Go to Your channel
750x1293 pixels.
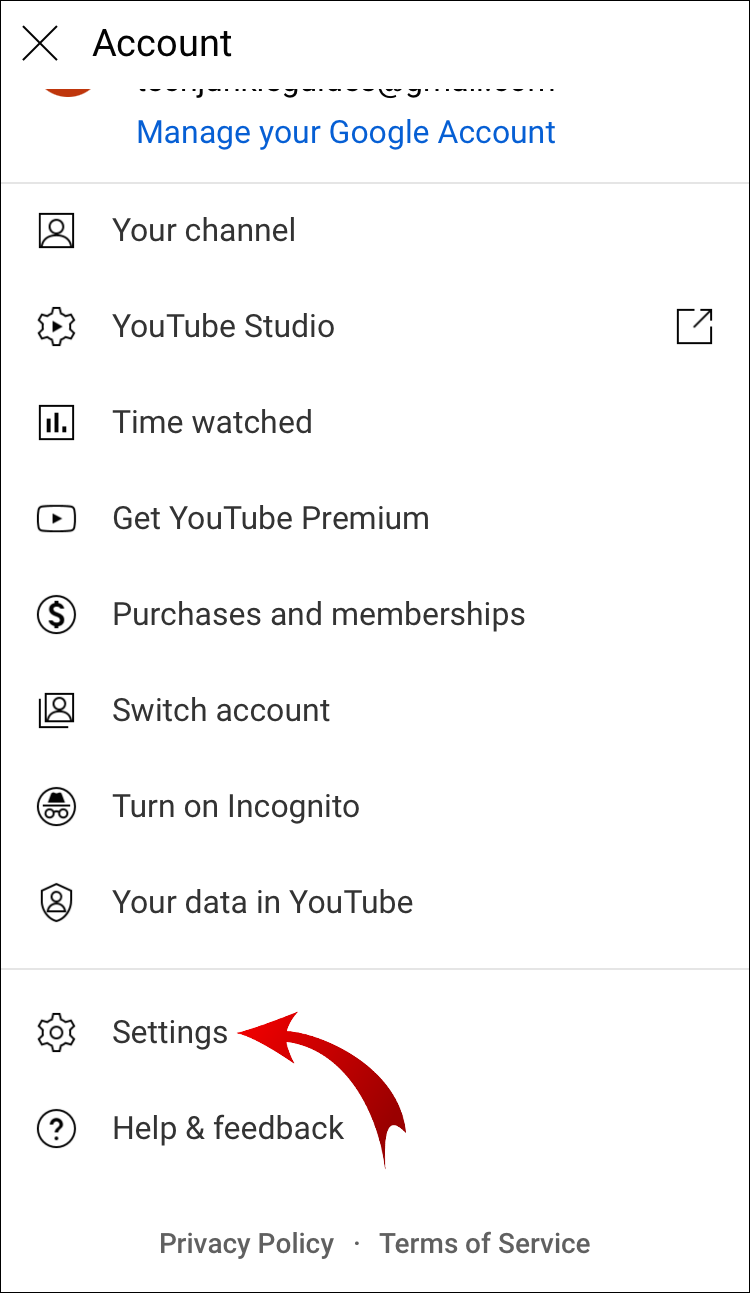pyautogui.click(x=204, y=230)
